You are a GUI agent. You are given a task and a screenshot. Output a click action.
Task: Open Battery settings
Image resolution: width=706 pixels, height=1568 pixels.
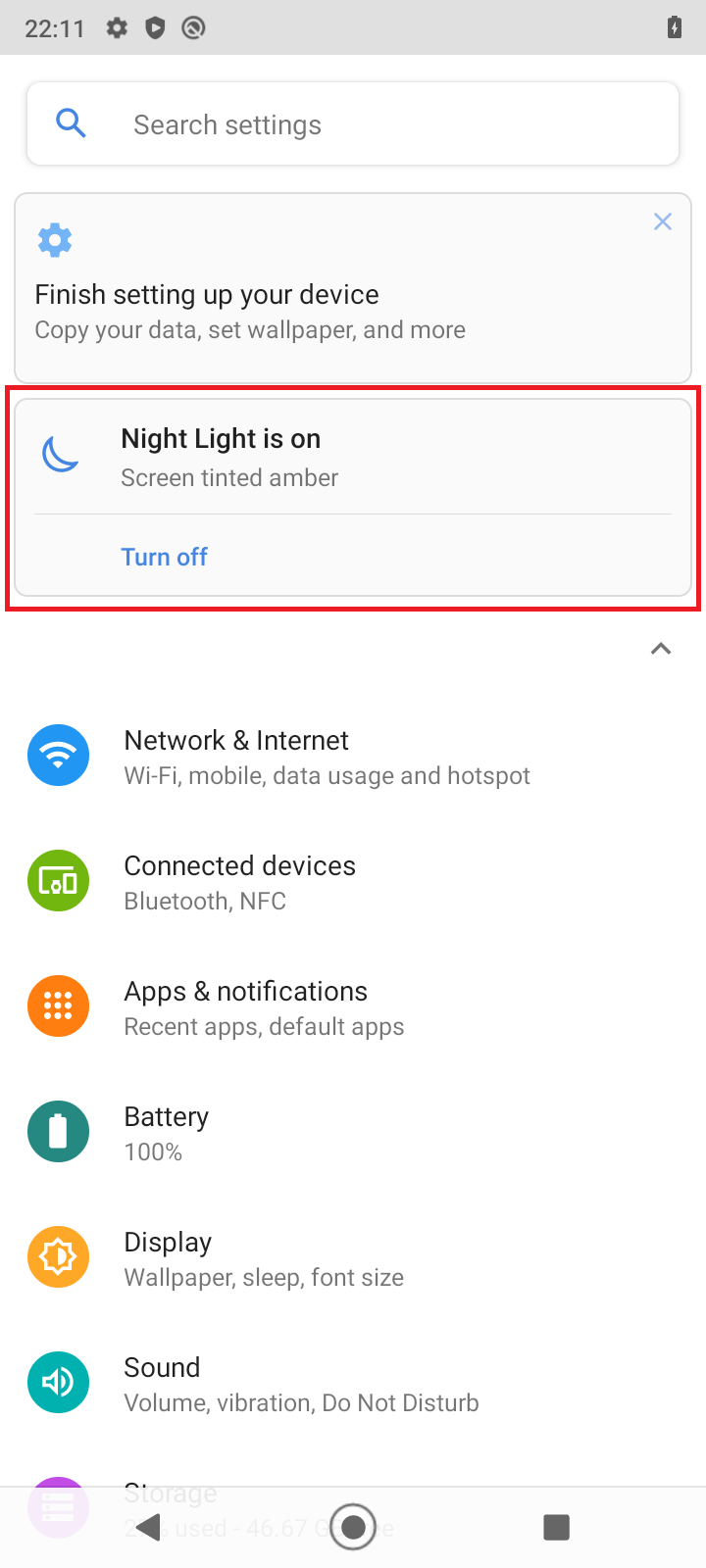click(x=353, y=1133)
